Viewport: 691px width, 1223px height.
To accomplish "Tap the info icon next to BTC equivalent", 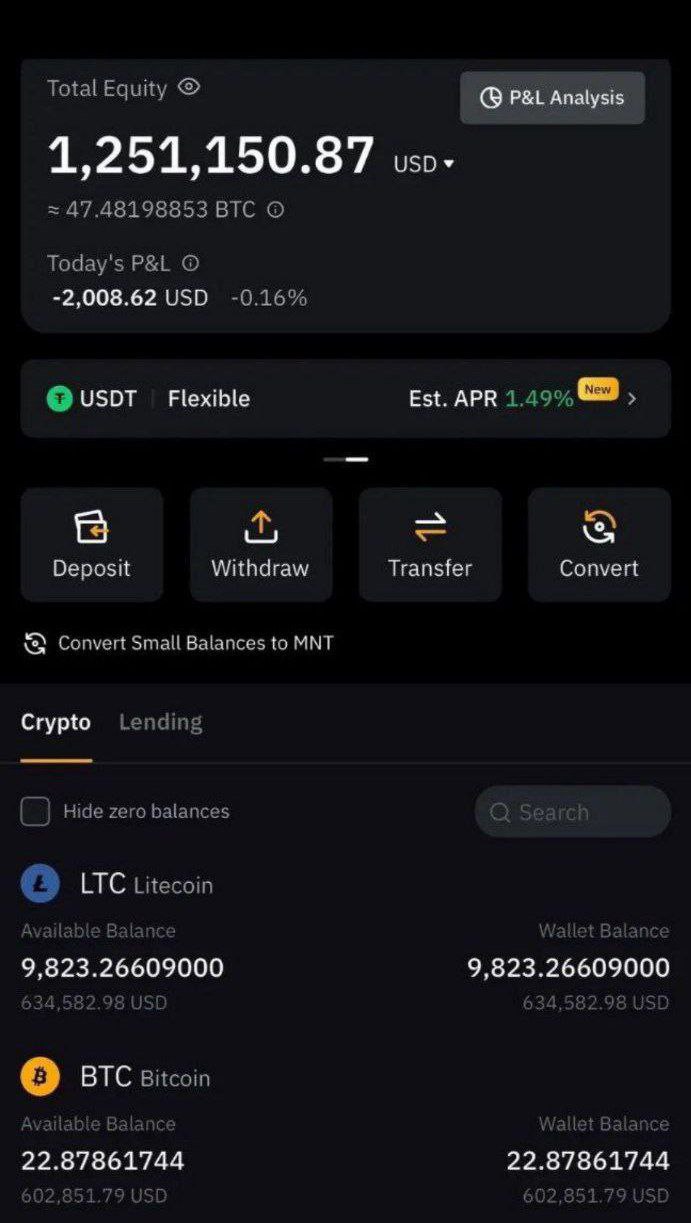I will pyautogui.click(x=276, y=210).
